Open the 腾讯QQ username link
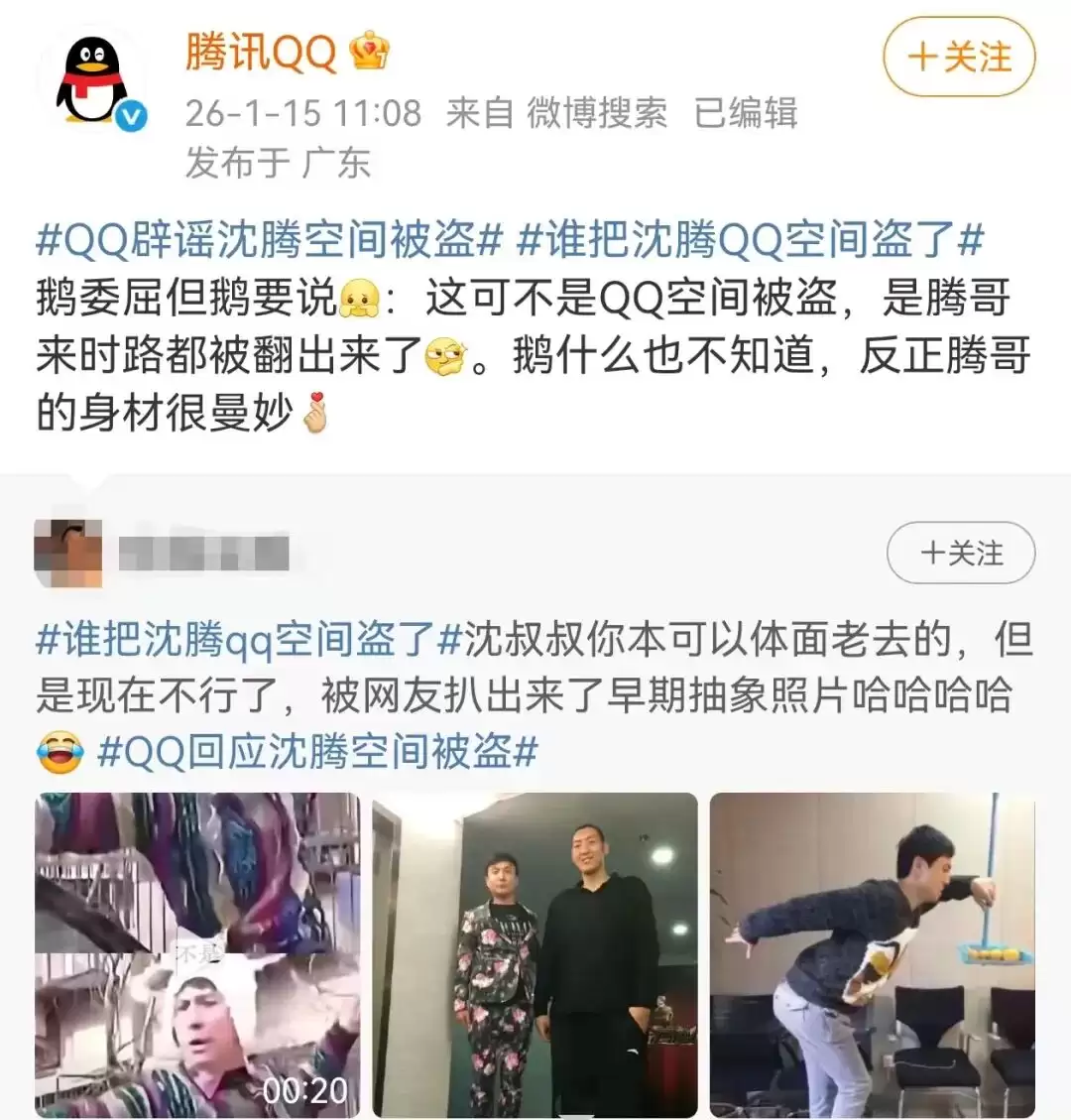This screenshot has height=1120, width=1071. tap(262, 52)
